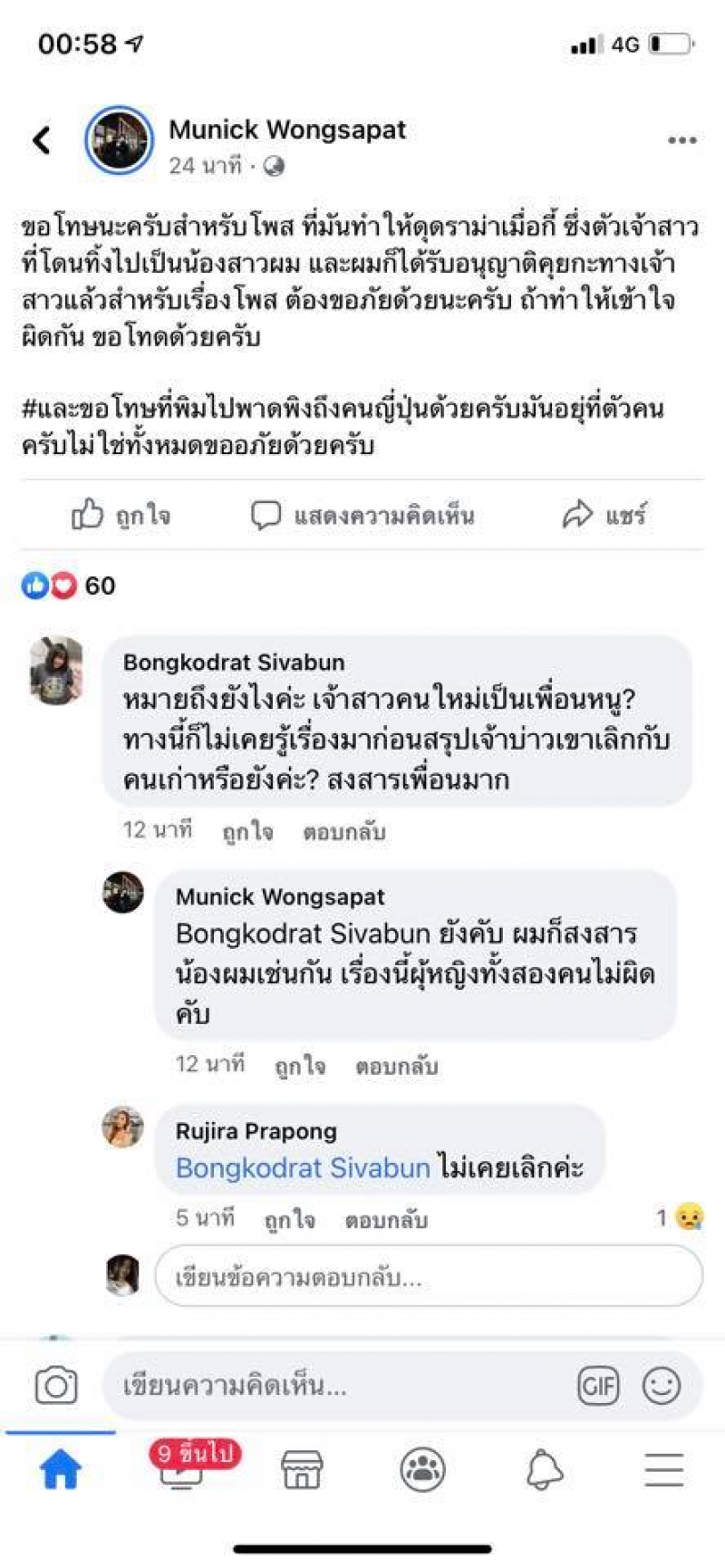Tap the comment button under the post

tap(362, 516)
